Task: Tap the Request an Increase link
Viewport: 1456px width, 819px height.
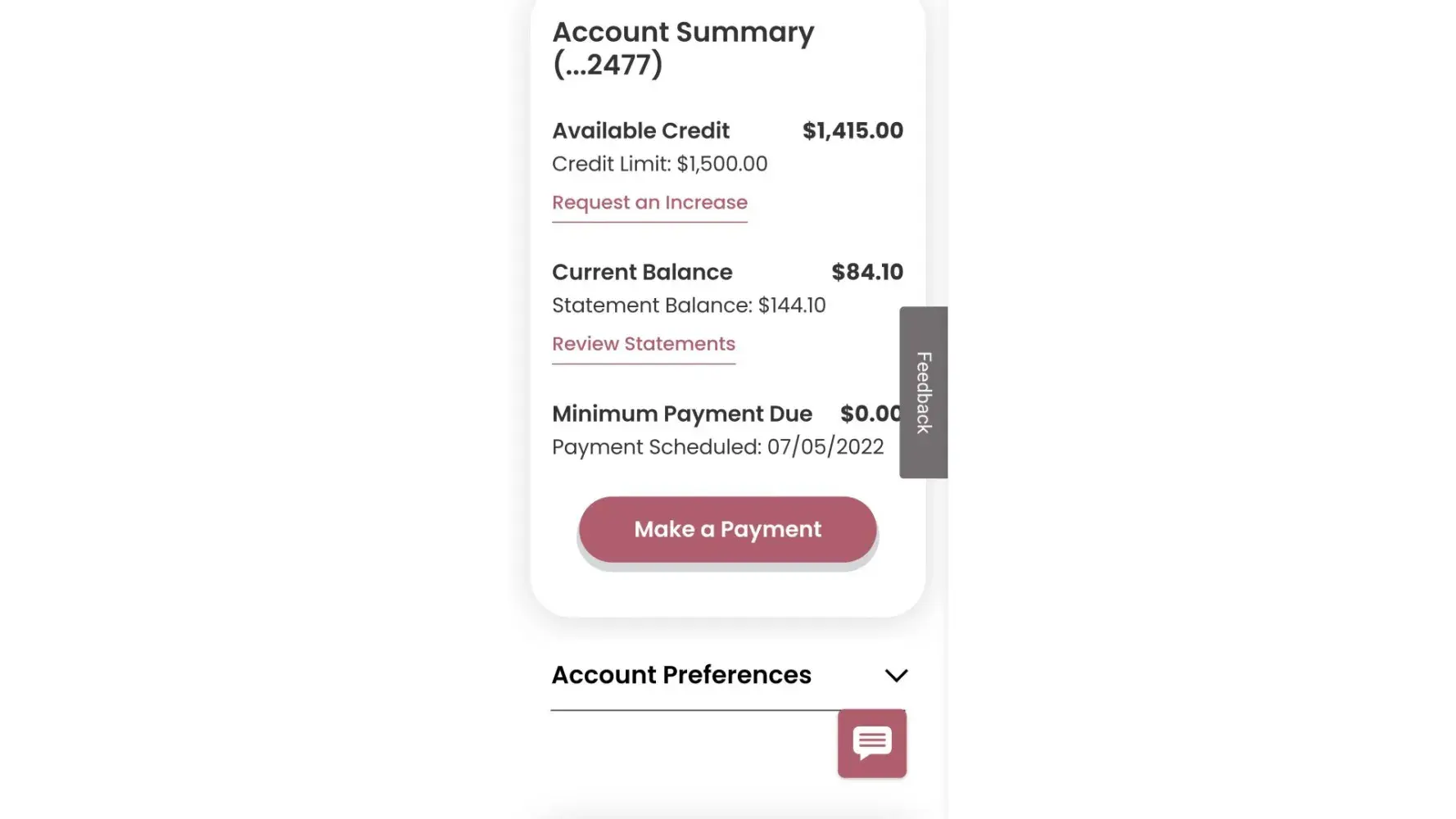Action: [649, 202]
